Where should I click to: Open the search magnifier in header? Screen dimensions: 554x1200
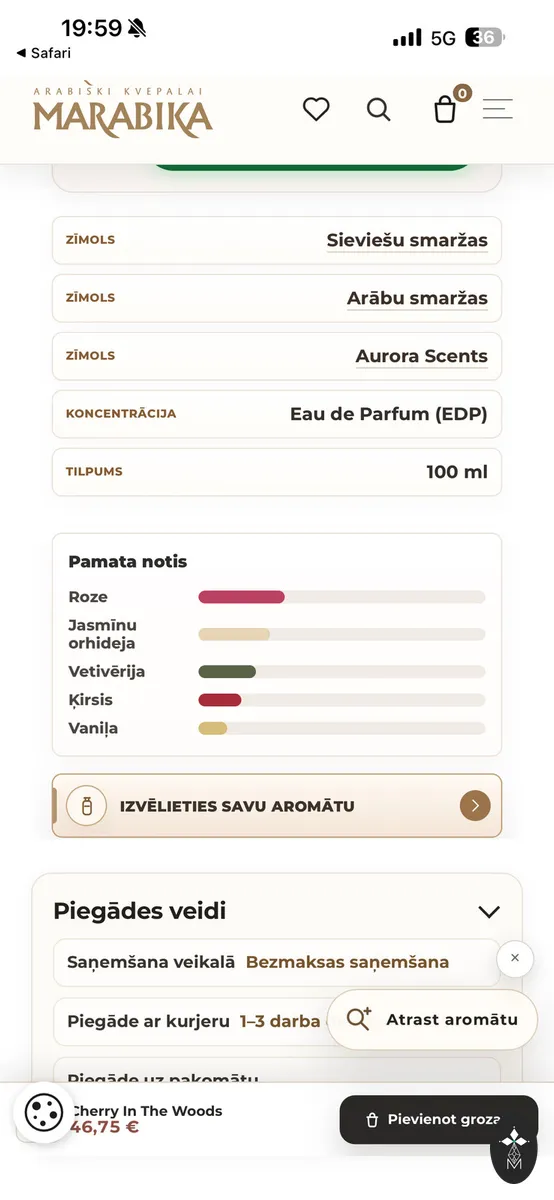(x=378, y=109)
